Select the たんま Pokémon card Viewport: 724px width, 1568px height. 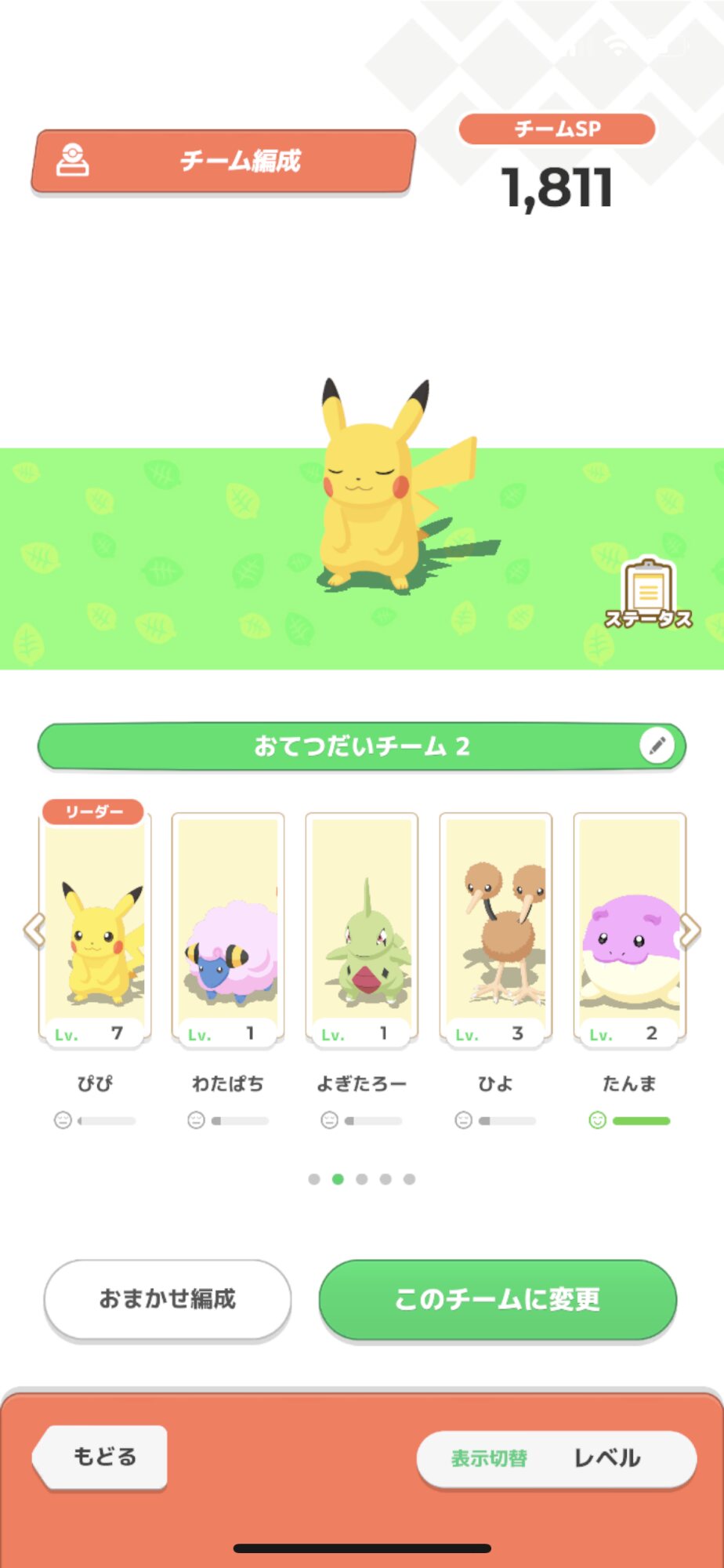pos(629,929)
